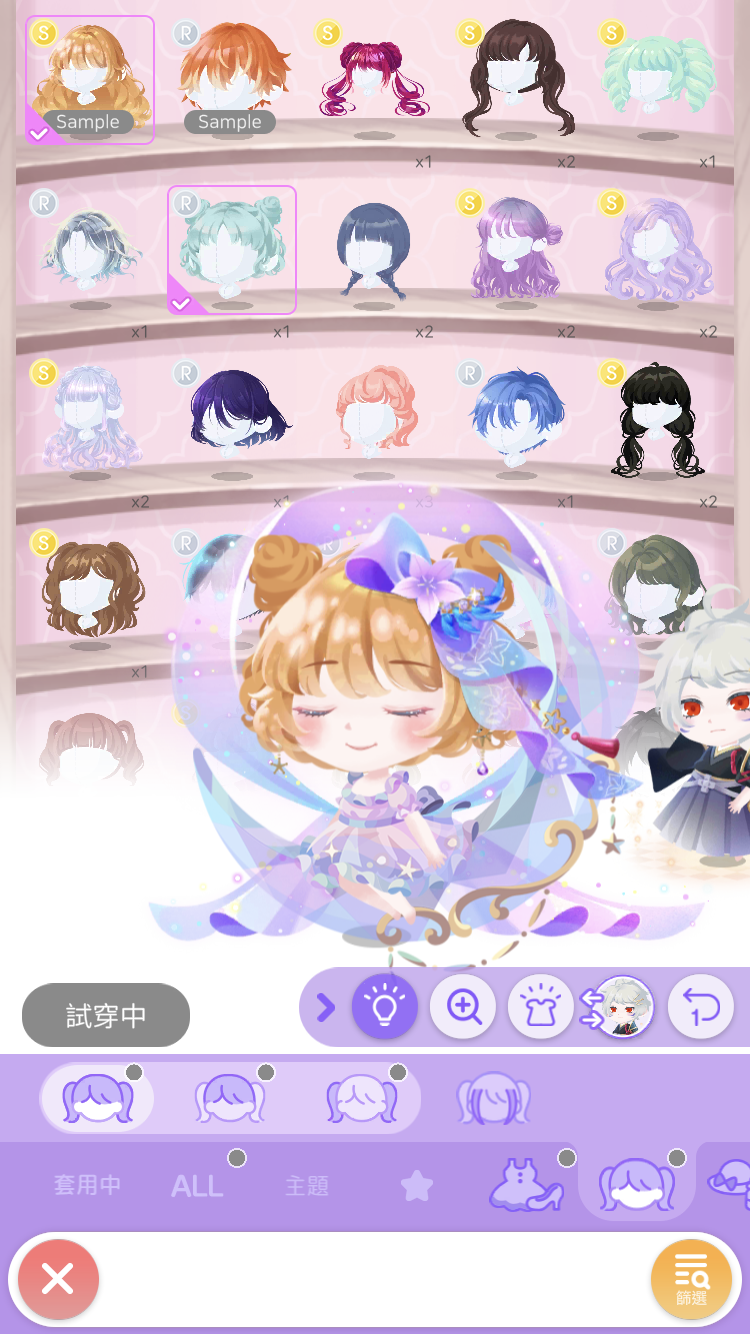Choose the navy blue braided hairstyle
750x1334 pixels.
pos(374,250)
